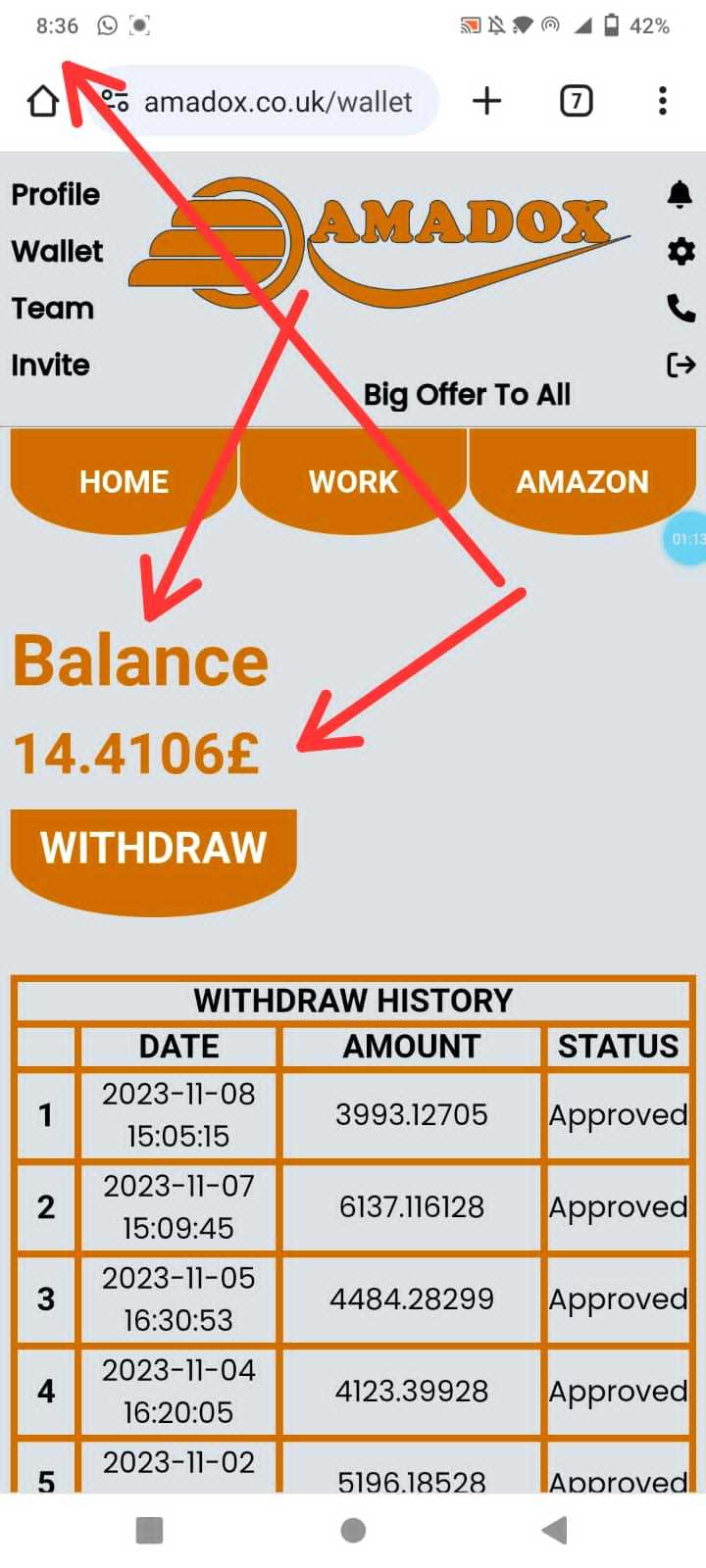Open the Wallet link

coord(57,251)
